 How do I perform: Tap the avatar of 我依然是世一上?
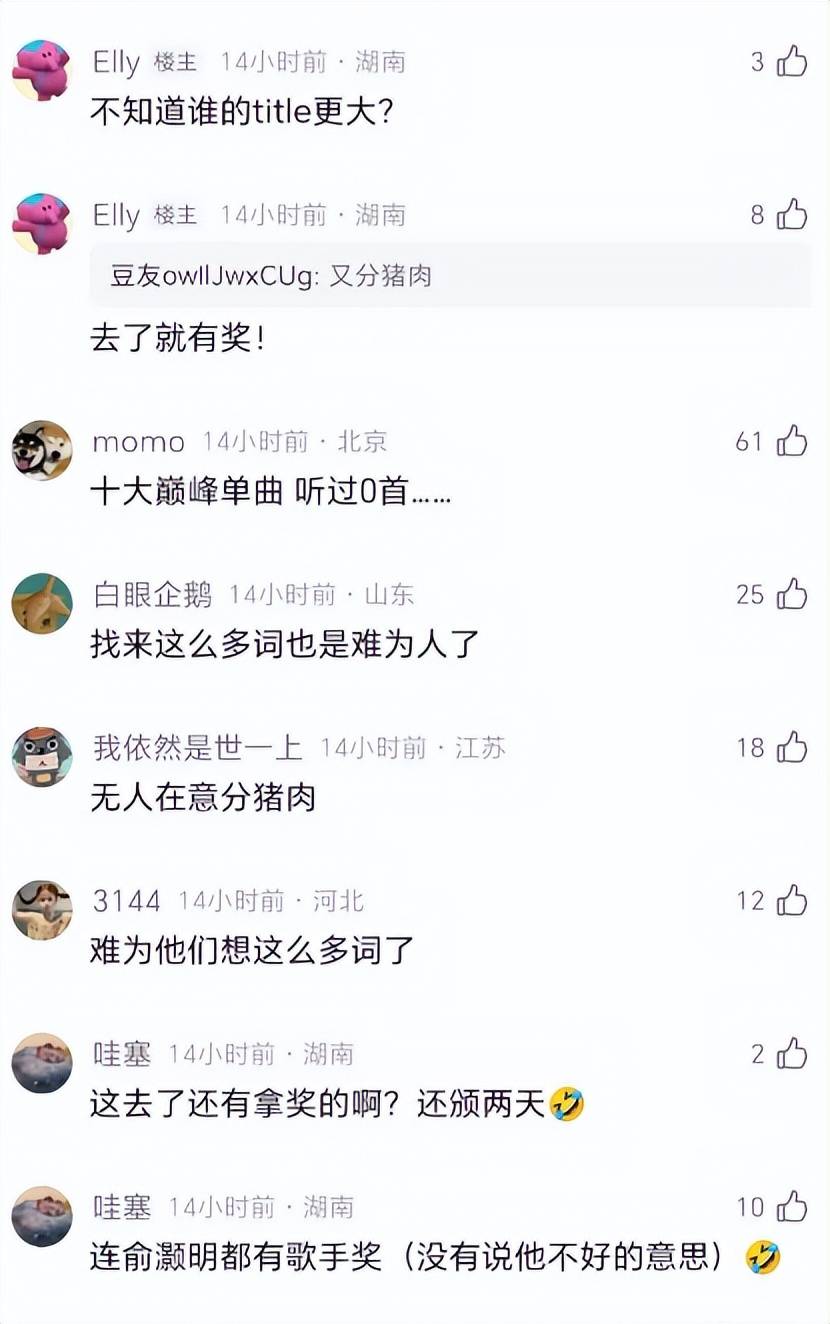click(x=42, y=757)
